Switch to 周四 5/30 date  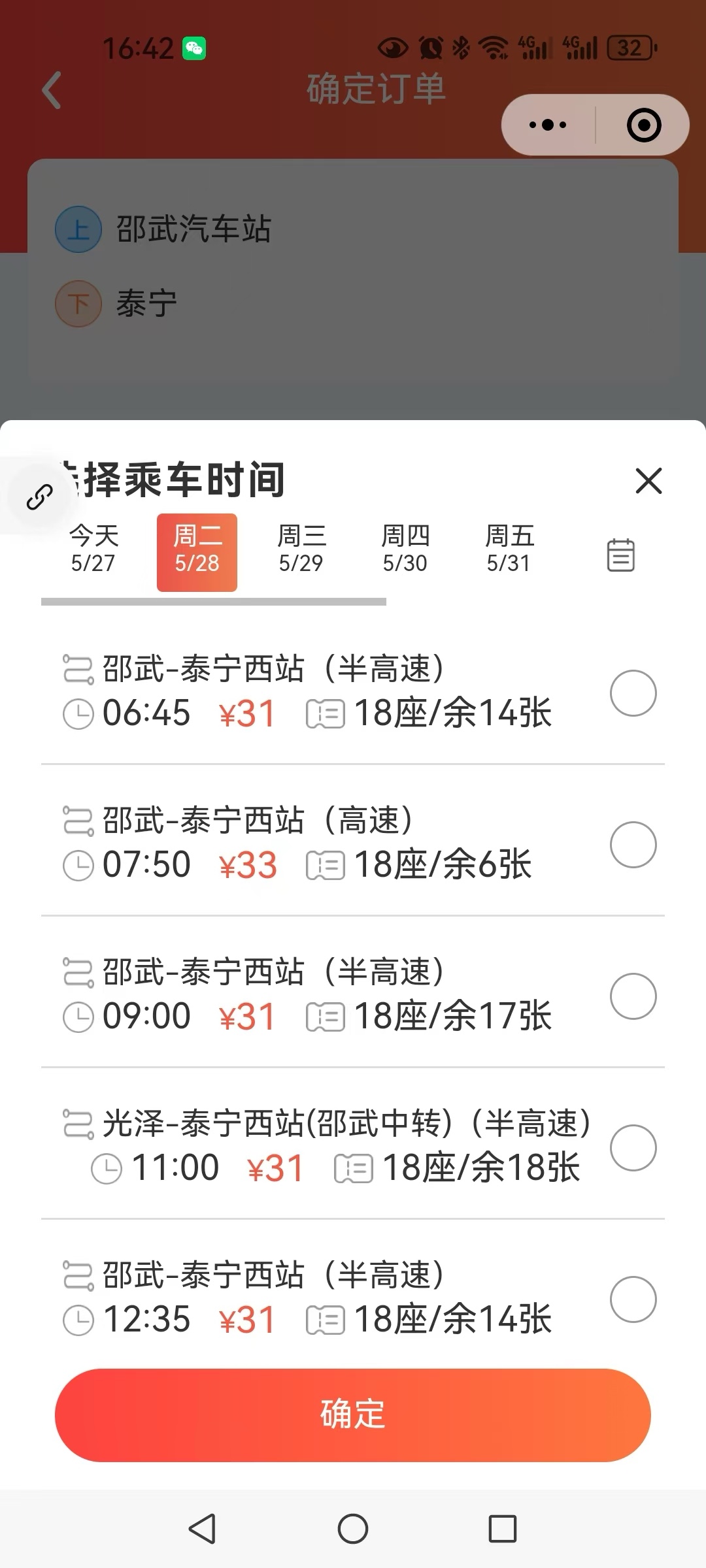405,549
